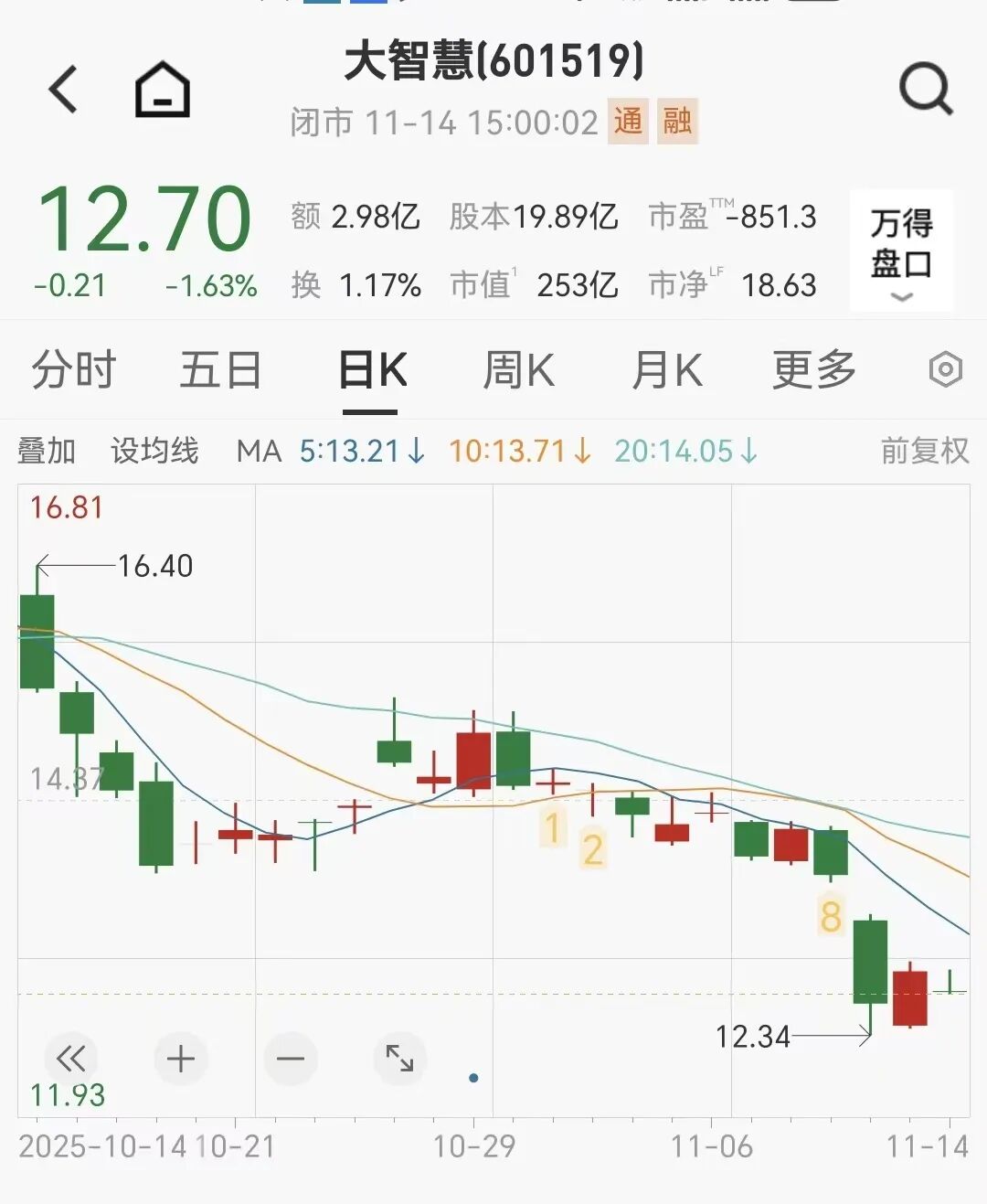The width and height of the screenshot is (987, 1204).
Task: Tap the 通 Stock Connect tag
Action: click(628, 121)
